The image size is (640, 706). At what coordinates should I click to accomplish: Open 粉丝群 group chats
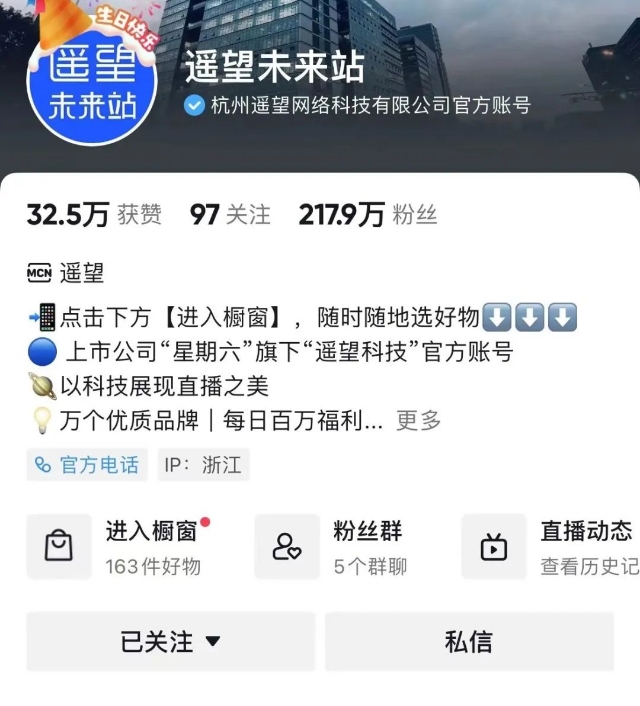pos(345,547)
